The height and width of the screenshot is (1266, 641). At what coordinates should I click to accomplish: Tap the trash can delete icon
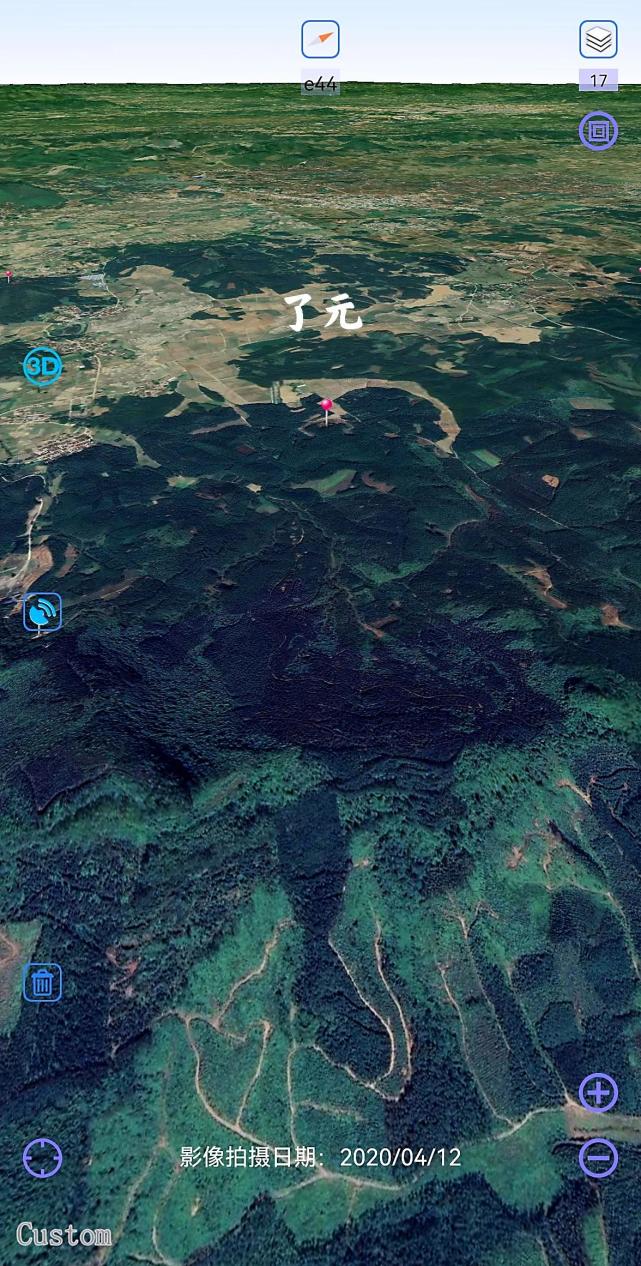tap(42, 982)
